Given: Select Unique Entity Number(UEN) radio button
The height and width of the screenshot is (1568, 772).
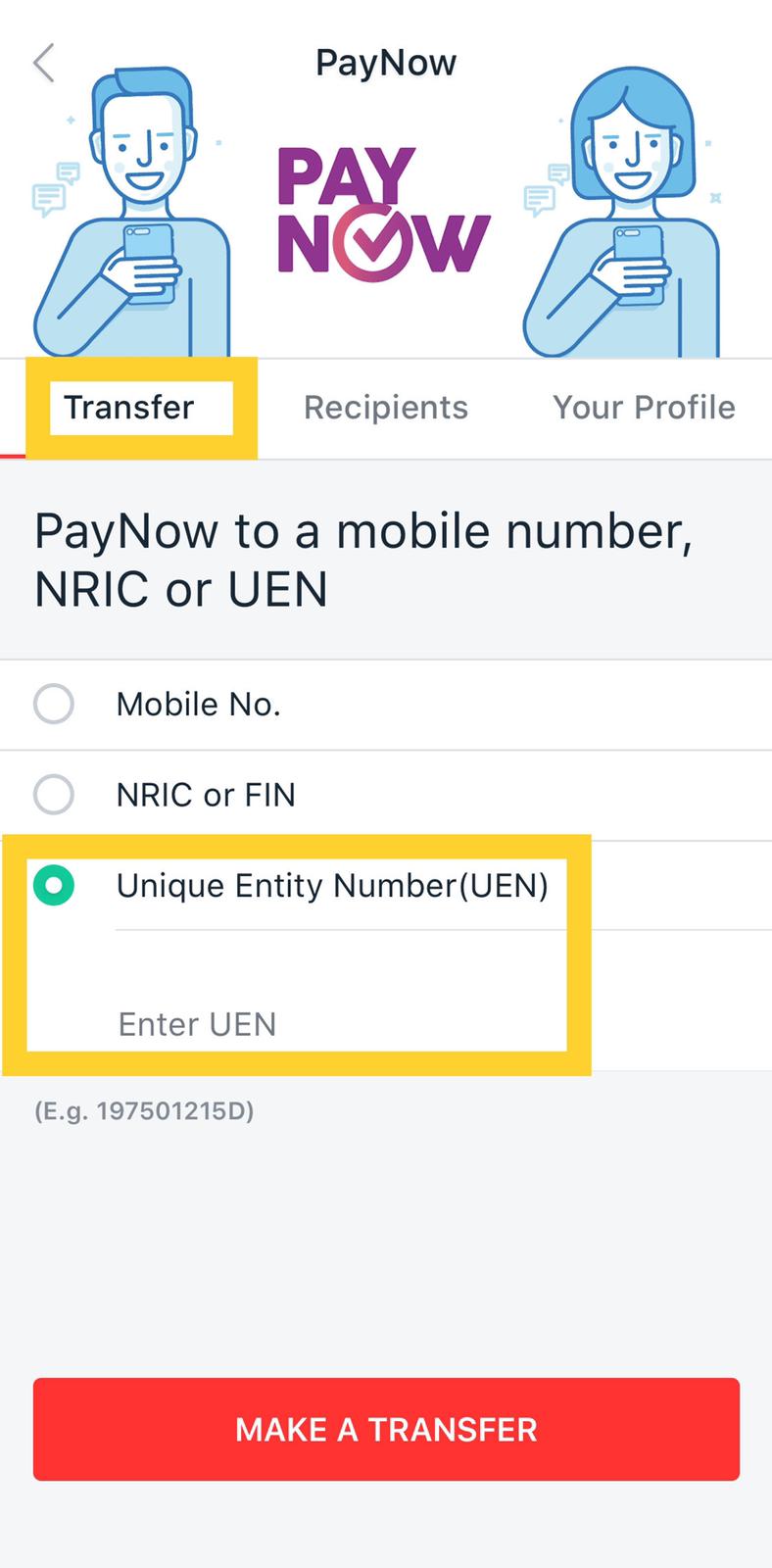Looking at the screenshot, I should pos(54,885).
